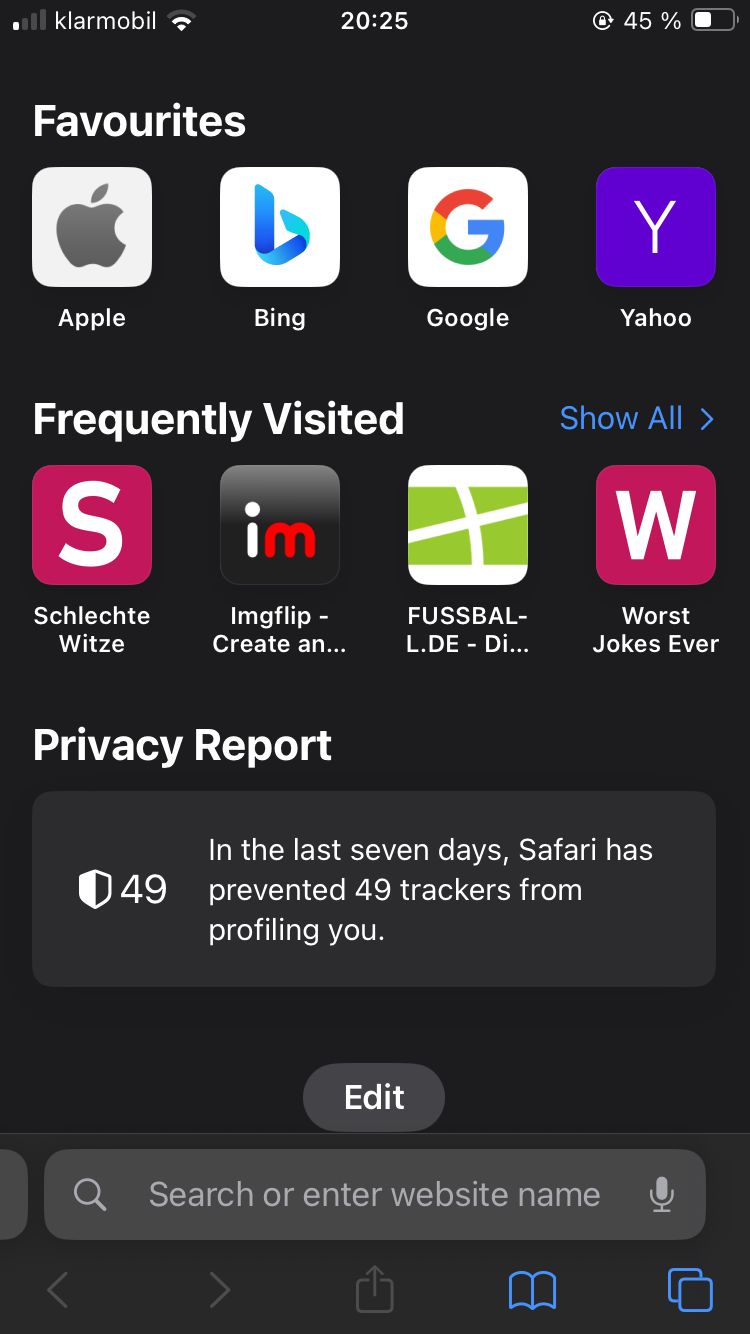Open the Yahoo favourite

(x=656, y=227)
